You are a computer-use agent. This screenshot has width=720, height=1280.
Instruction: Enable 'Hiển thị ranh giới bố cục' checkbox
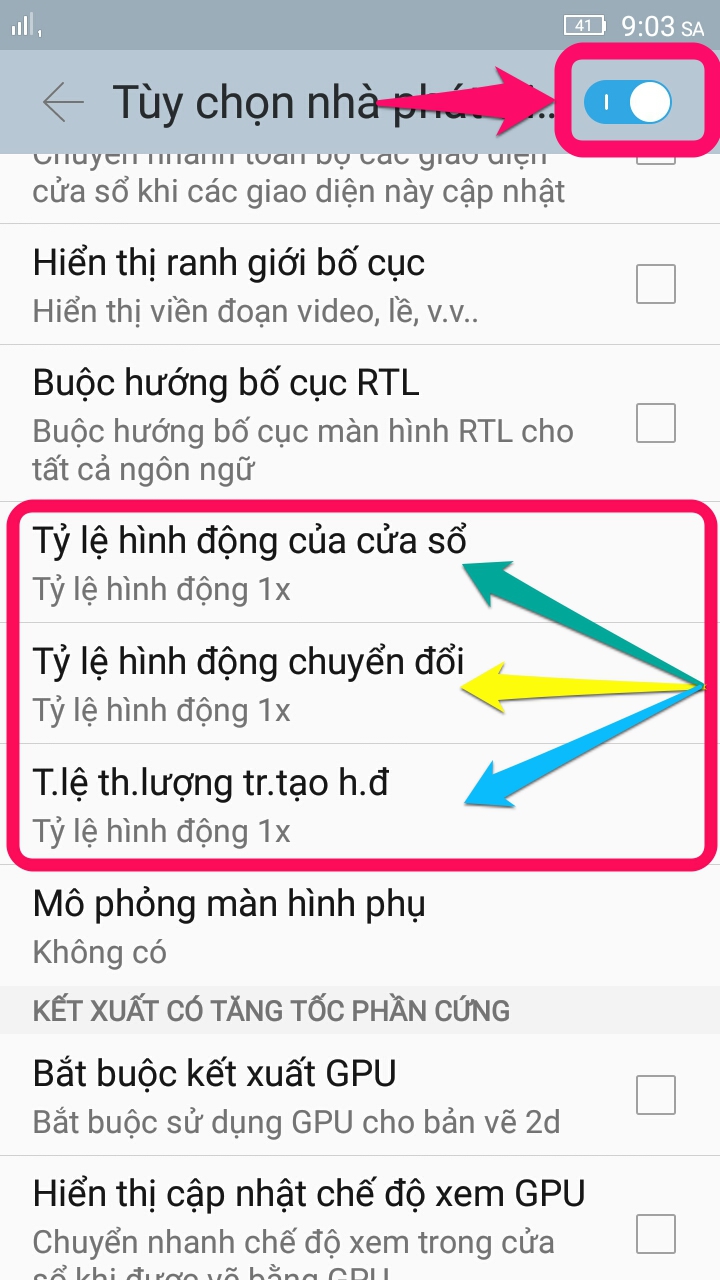click(655, 285)
